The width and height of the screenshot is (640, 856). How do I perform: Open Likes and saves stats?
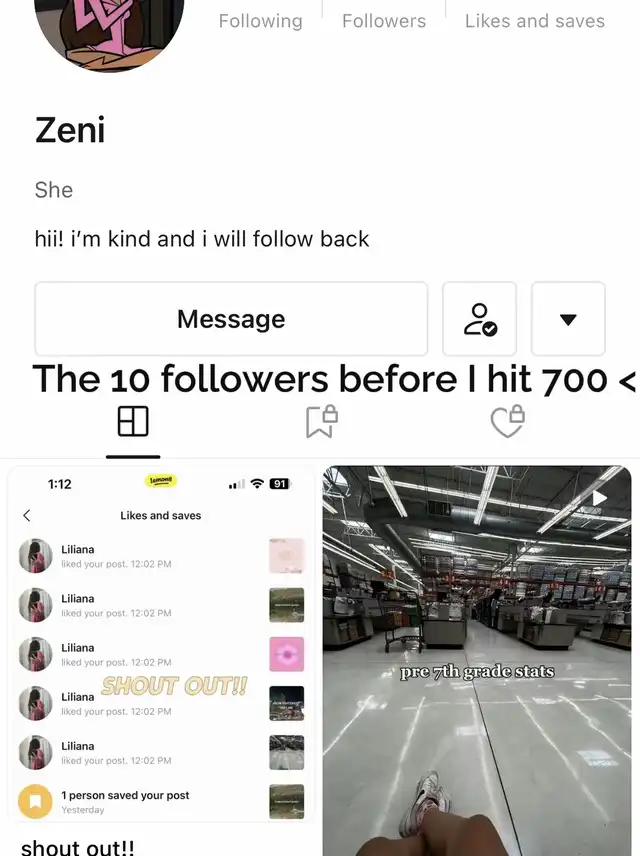(534, 21)
